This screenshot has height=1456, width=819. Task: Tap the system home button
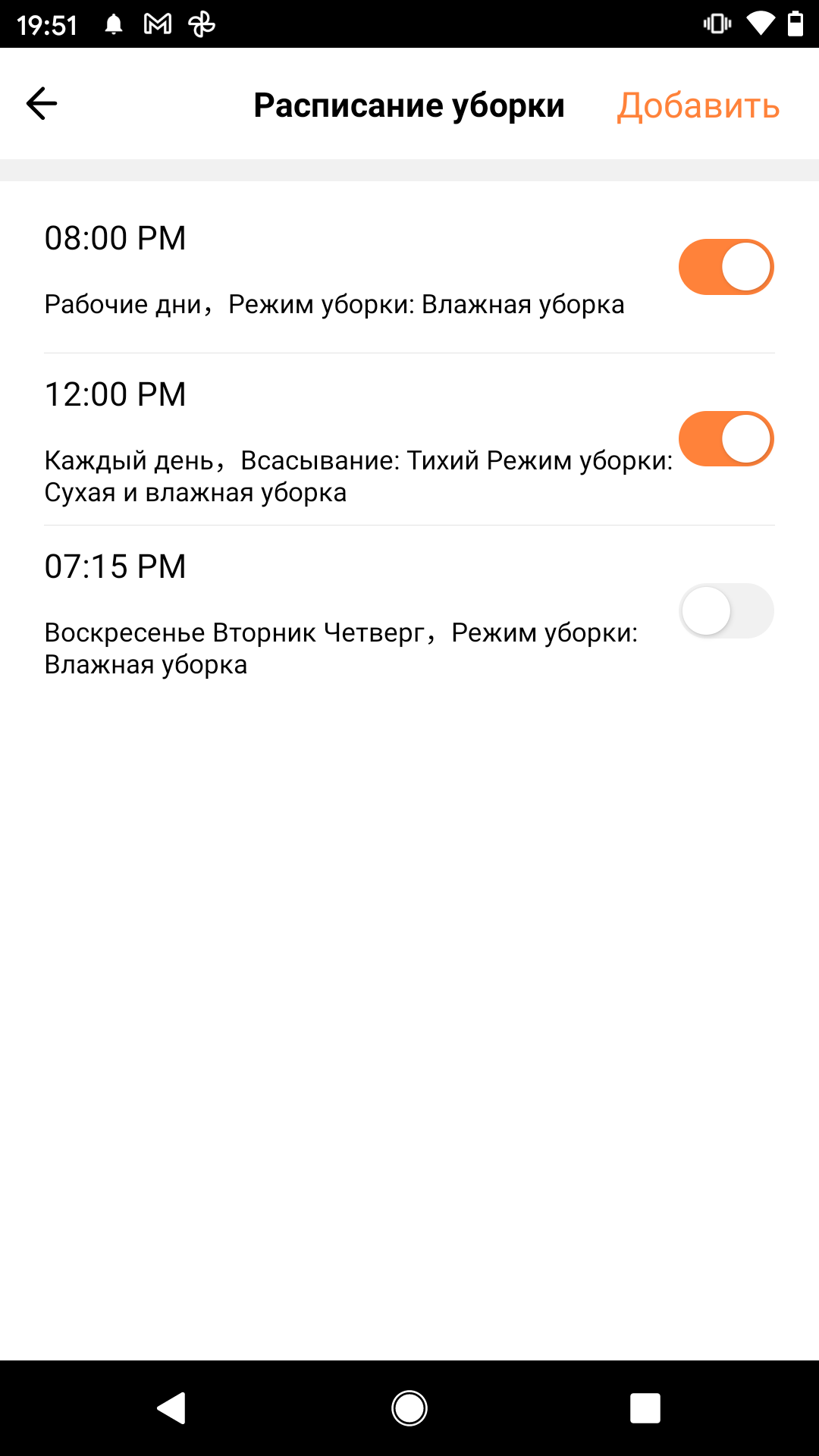409,1408
